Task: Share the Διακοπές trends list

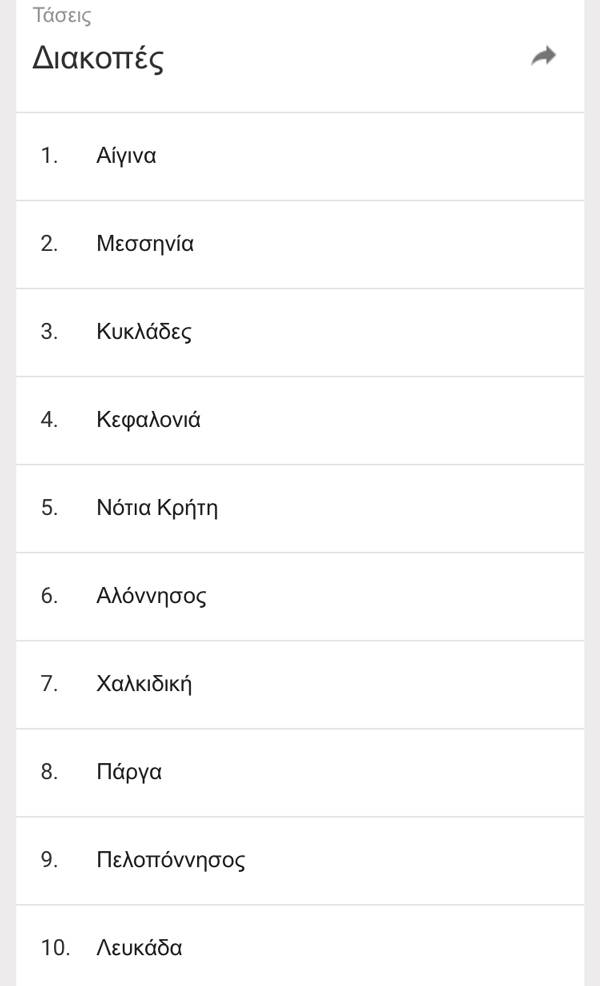Action: (543, 56)
